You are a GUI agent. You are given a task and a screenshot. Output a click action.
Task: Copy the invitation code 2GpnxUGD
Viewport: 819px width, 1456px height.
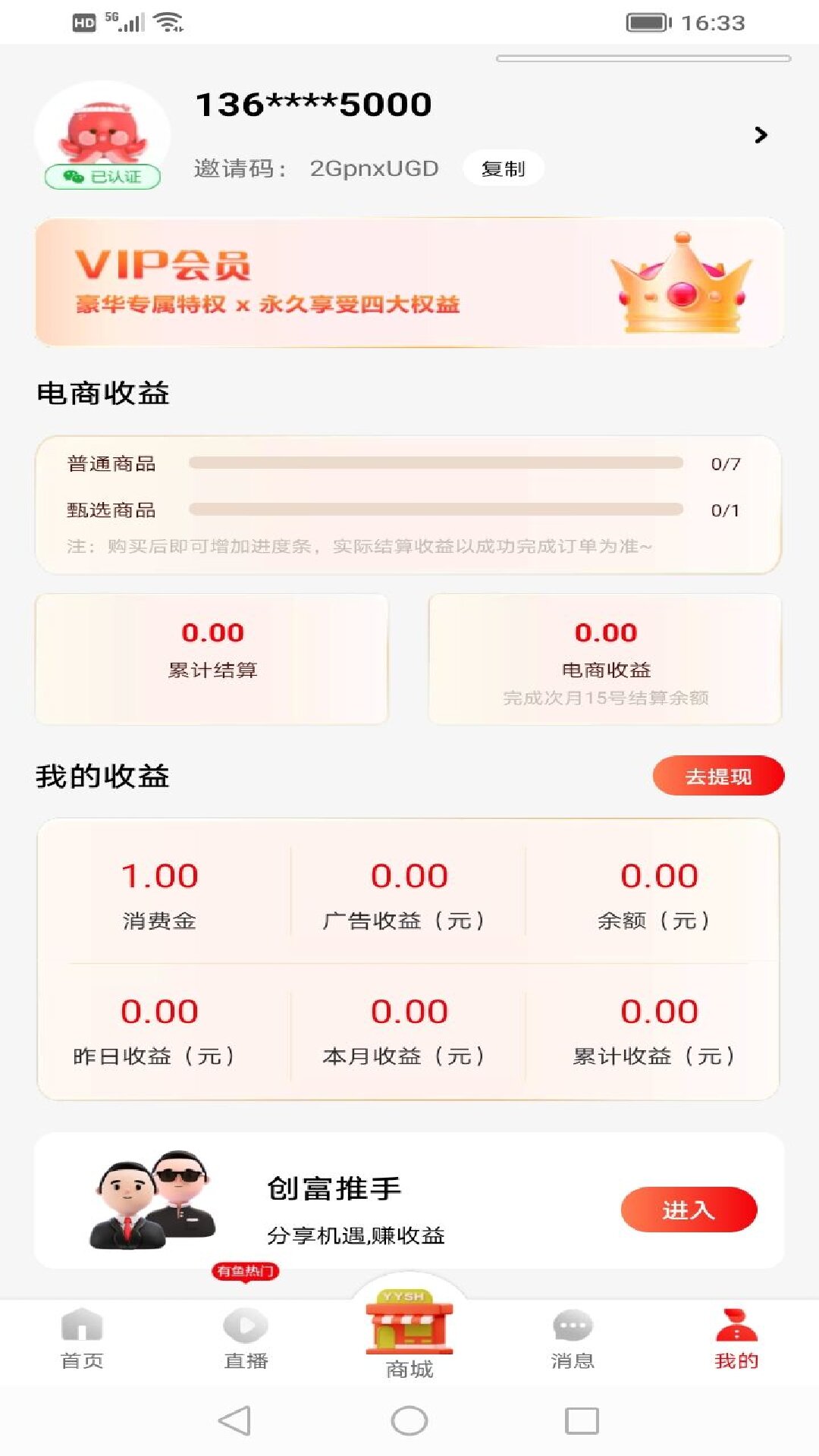pyautogui.click(x=503, y=168)
